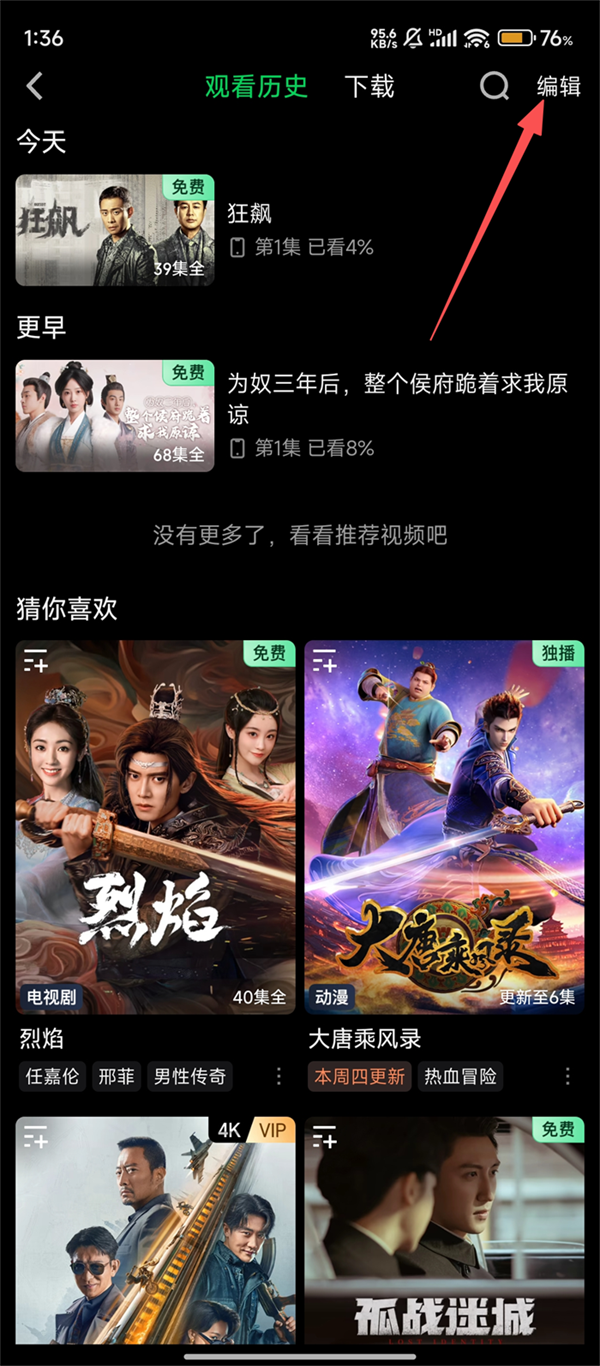Add 大唐乘风录 to watchlist via corner icon

324,660
